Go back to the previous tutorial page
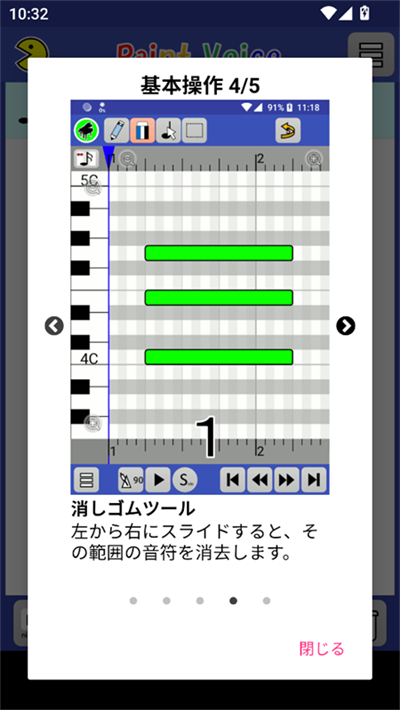Image resolution: width=400 pixels, height=710 pixels. pos(54,326)
